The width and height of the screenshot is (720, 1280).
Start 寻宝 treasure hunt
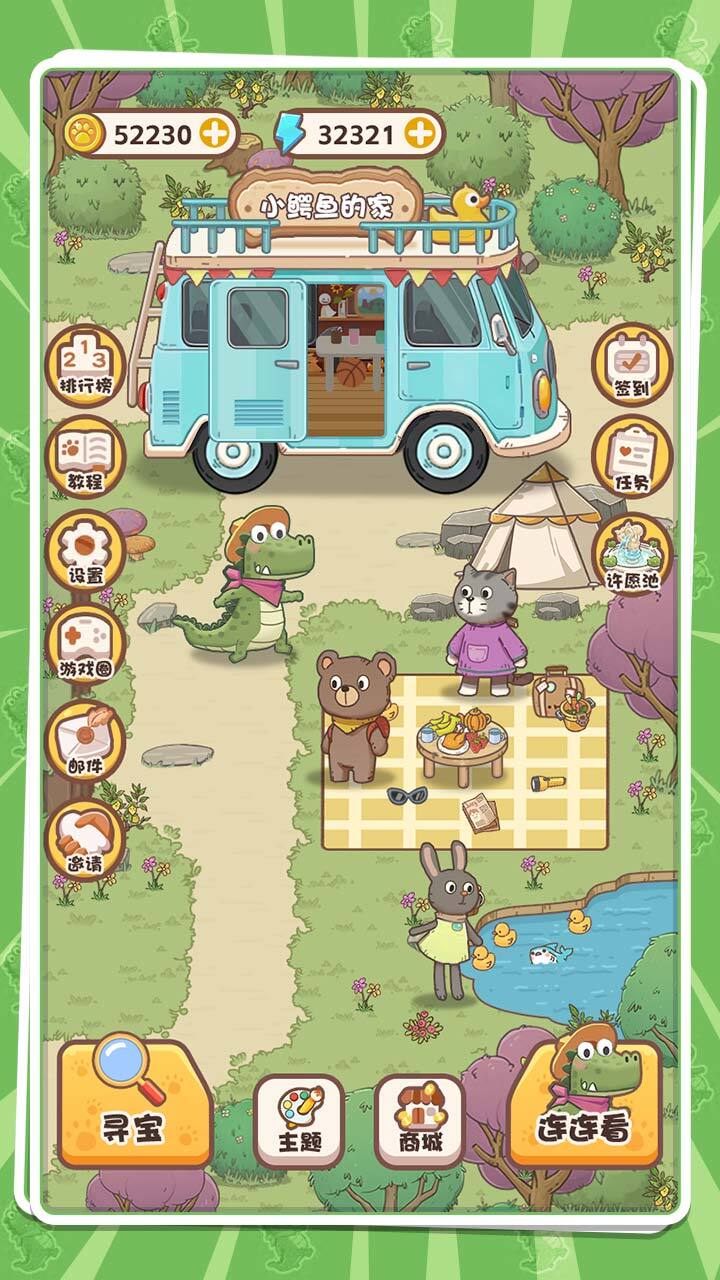[x=134, y=1105]
